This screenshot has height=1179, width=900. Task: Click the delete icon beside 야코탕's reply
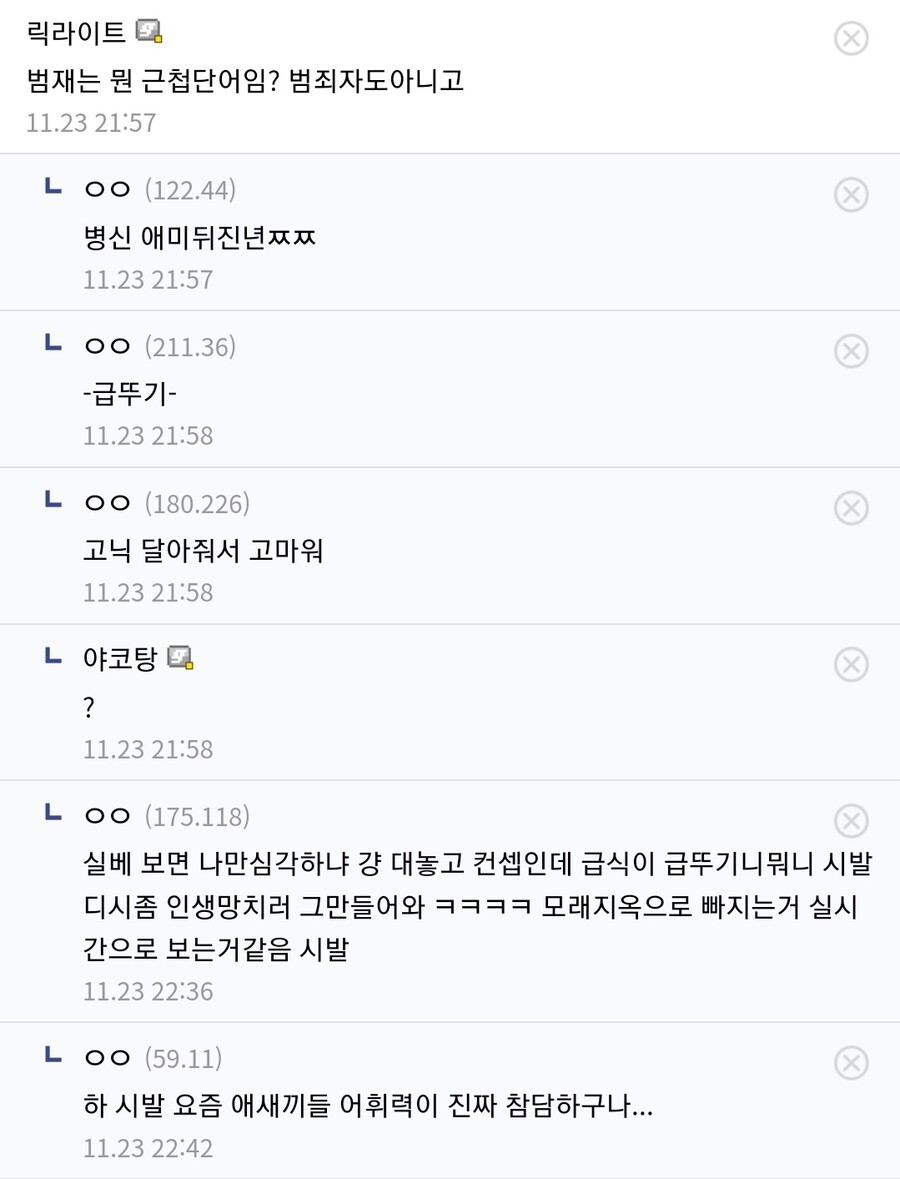[851, 664]
